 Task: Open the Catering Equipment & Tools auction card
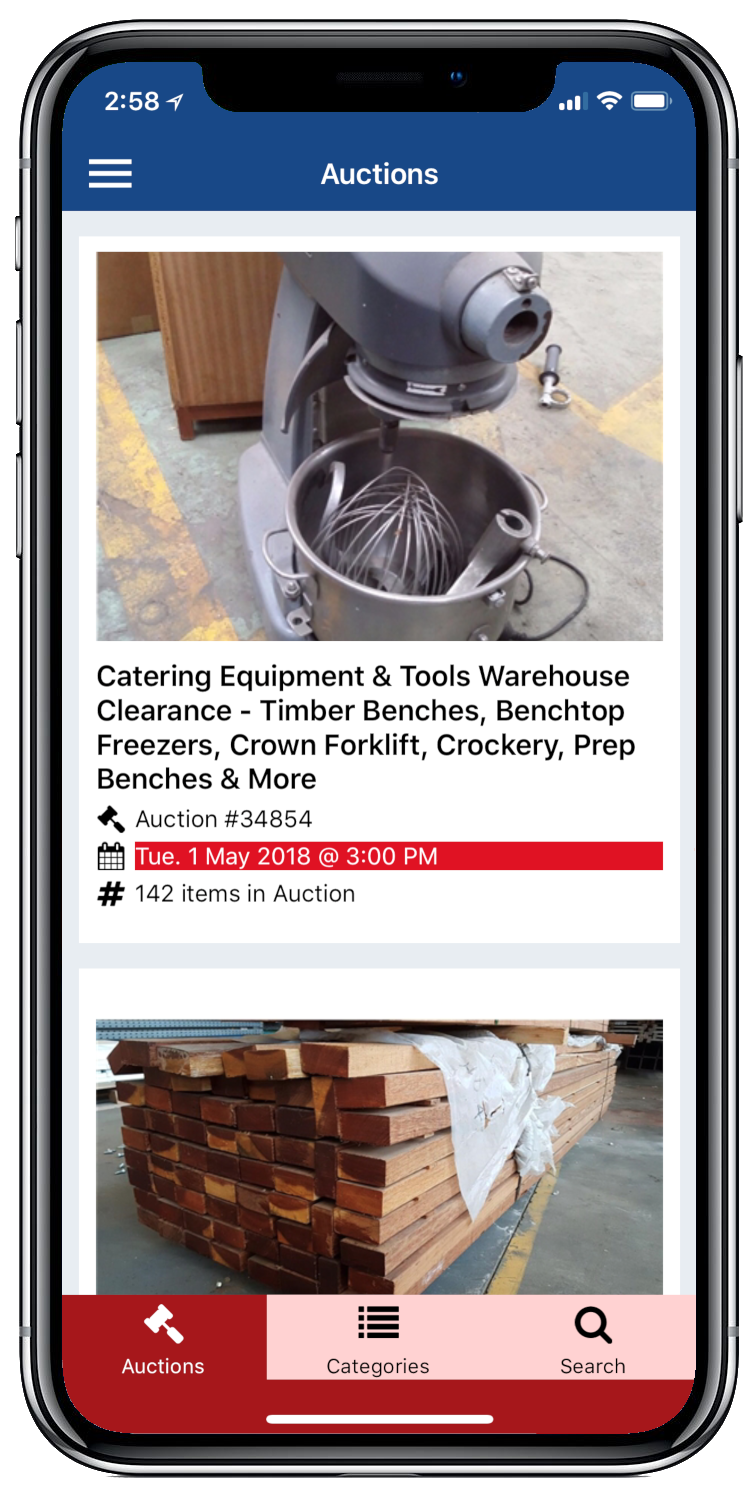click(379, 590)
